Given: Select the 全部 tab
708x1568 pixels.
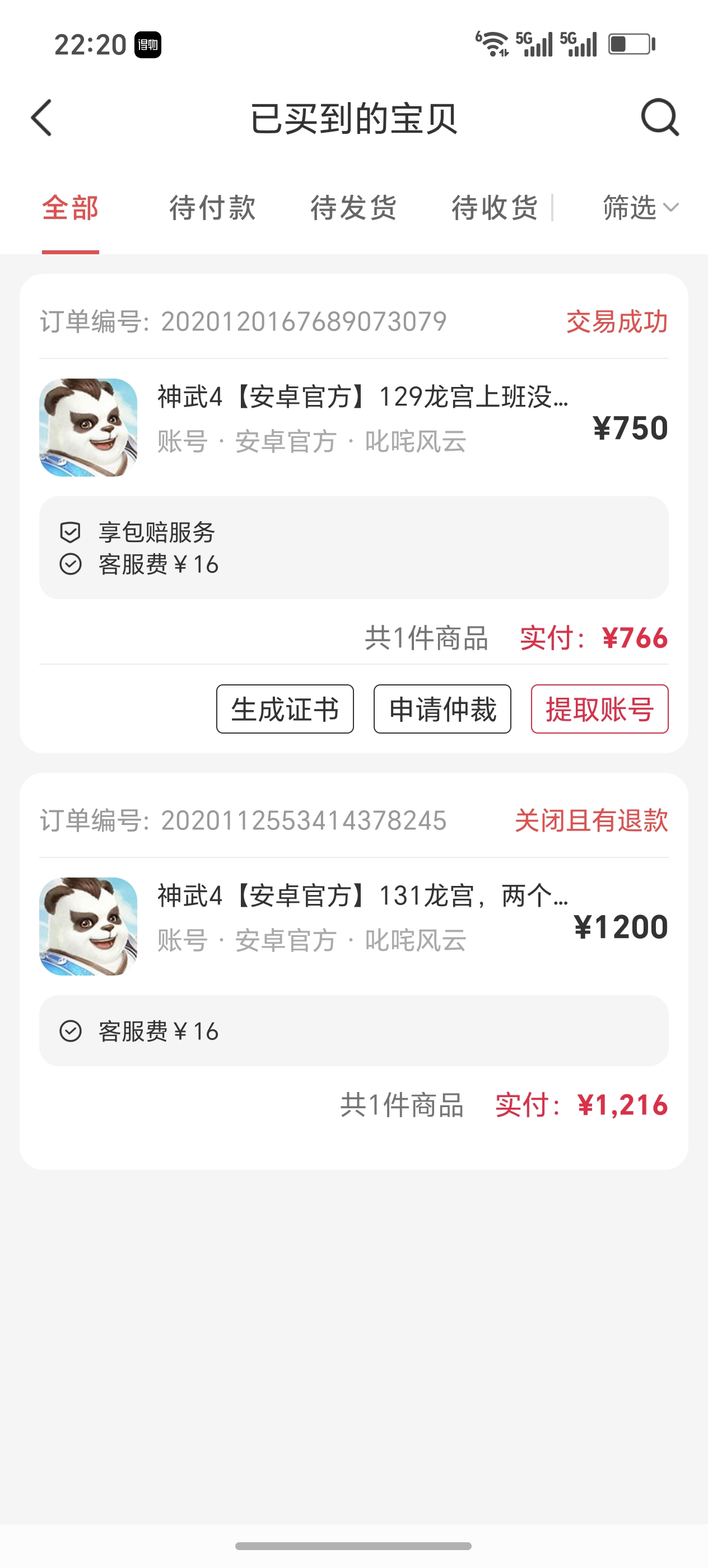Looking at the screenshot, I should (71, 208).
